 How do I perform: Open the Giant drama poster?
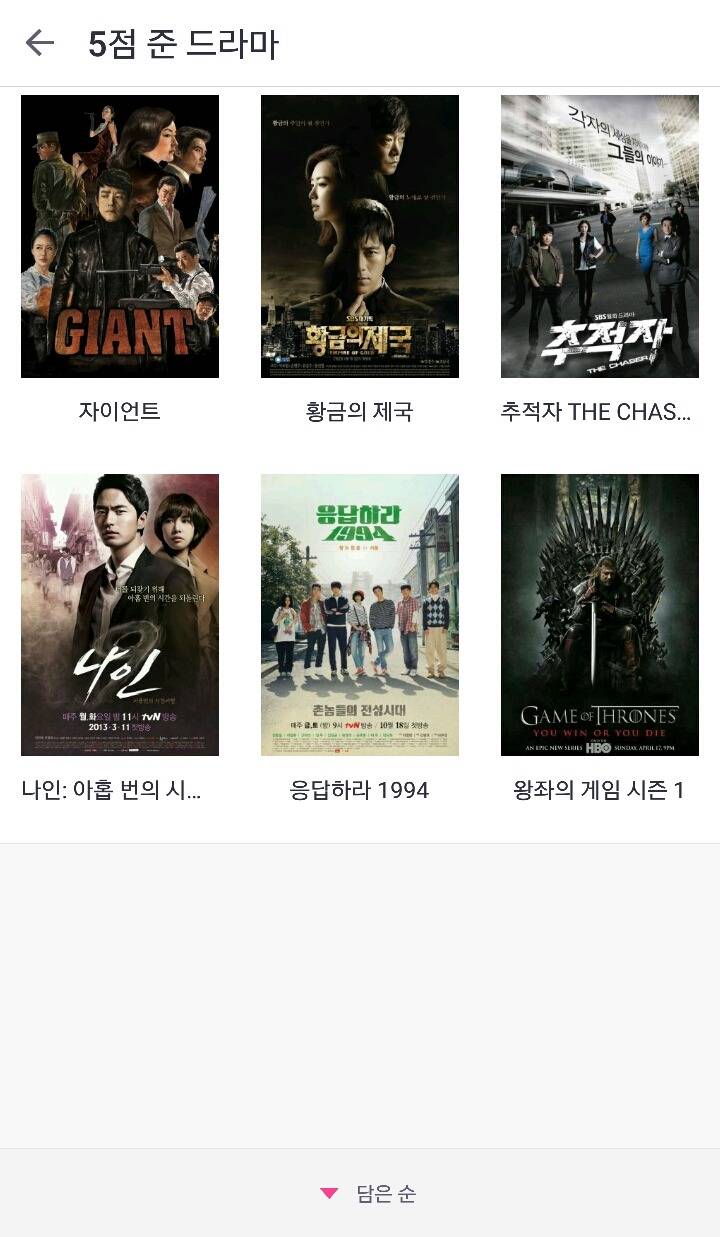click(x=119, y=236)
